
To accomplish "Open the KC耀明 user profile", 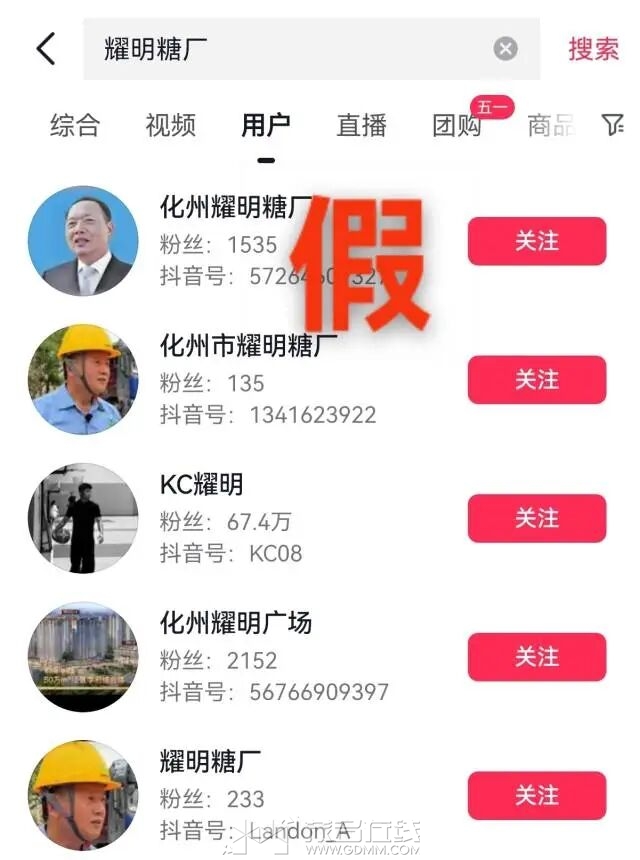I will coord(201,485).
